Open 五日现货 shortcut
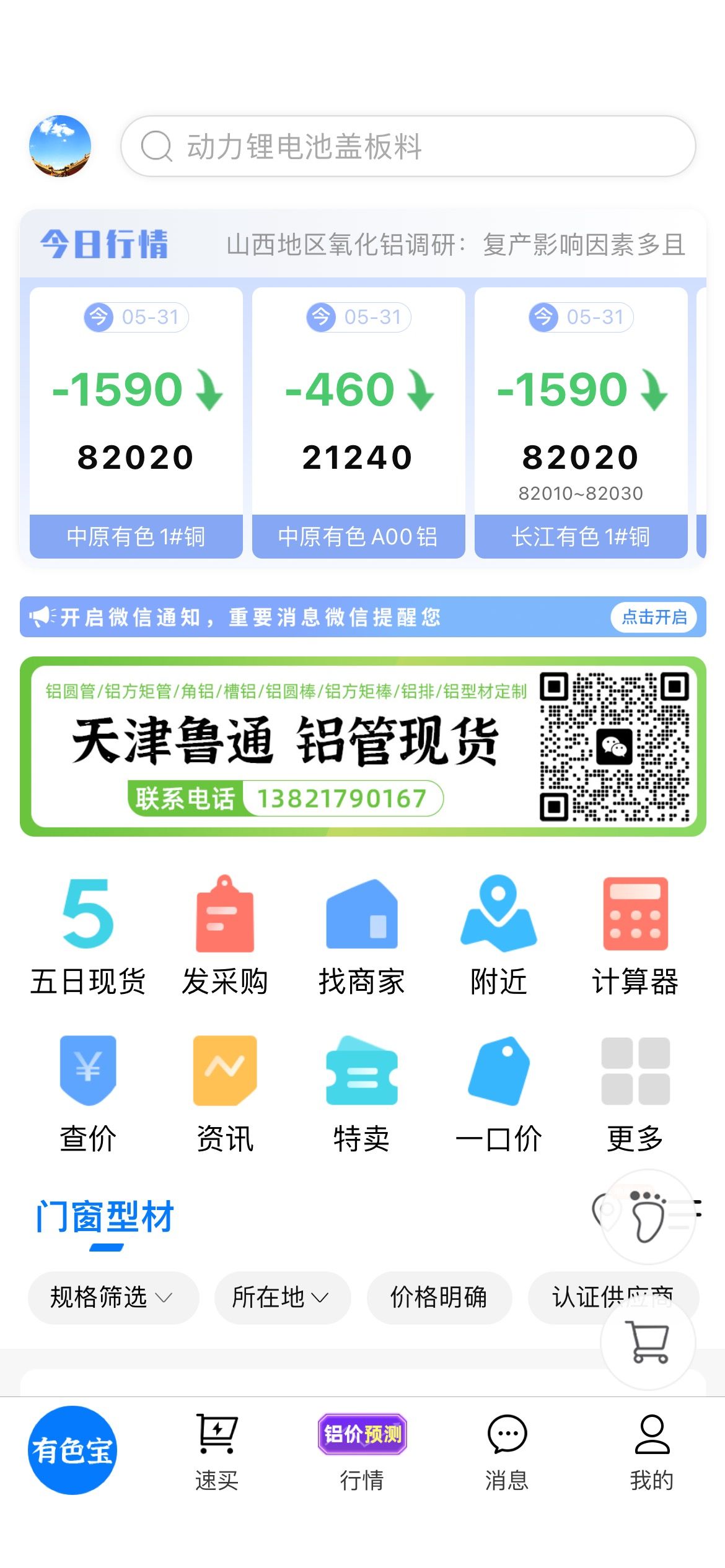The width and height of the screenshot is (725, 1568). click(88, 936)
